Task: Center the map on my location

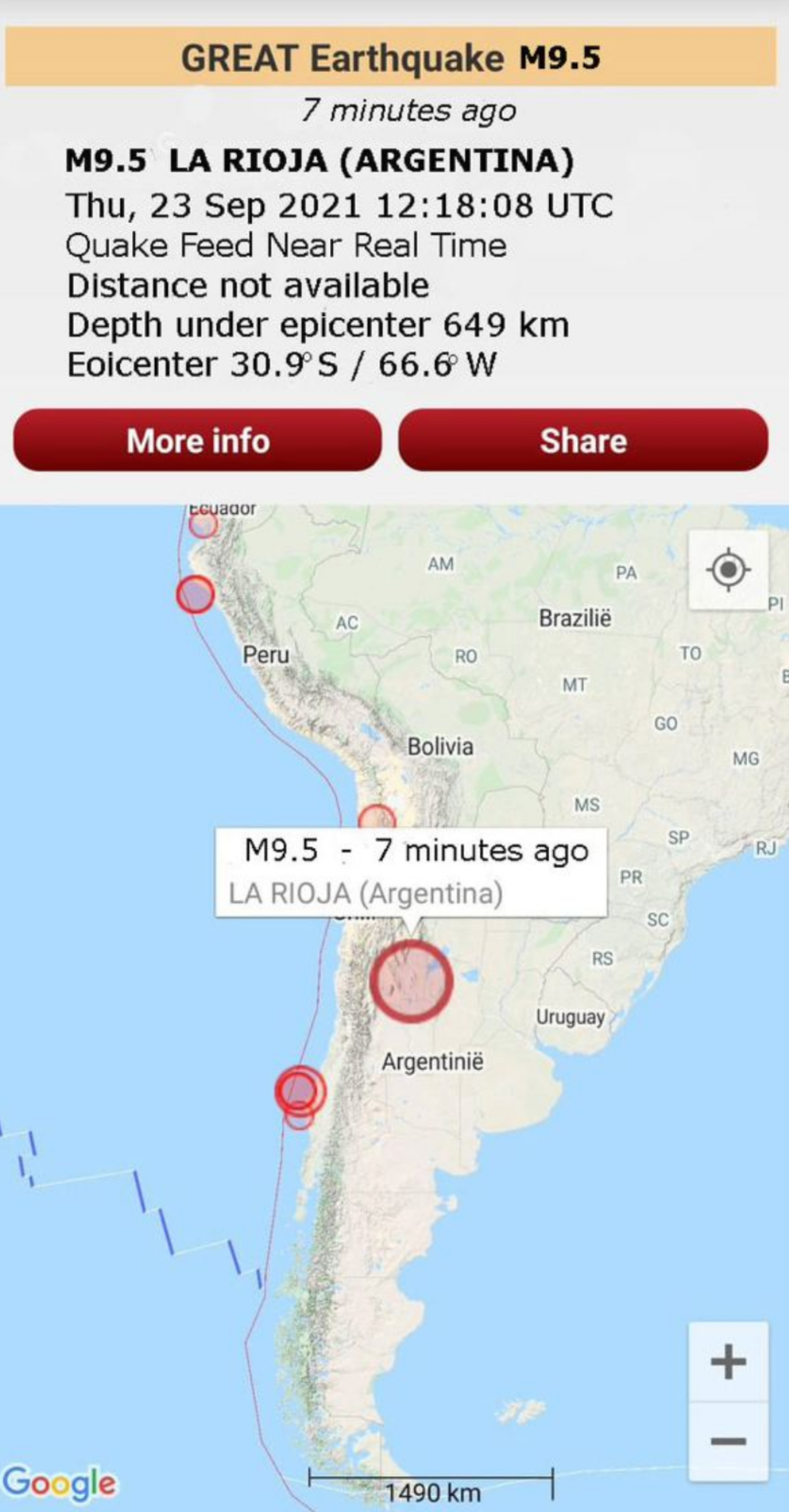Action: (728, 570)
